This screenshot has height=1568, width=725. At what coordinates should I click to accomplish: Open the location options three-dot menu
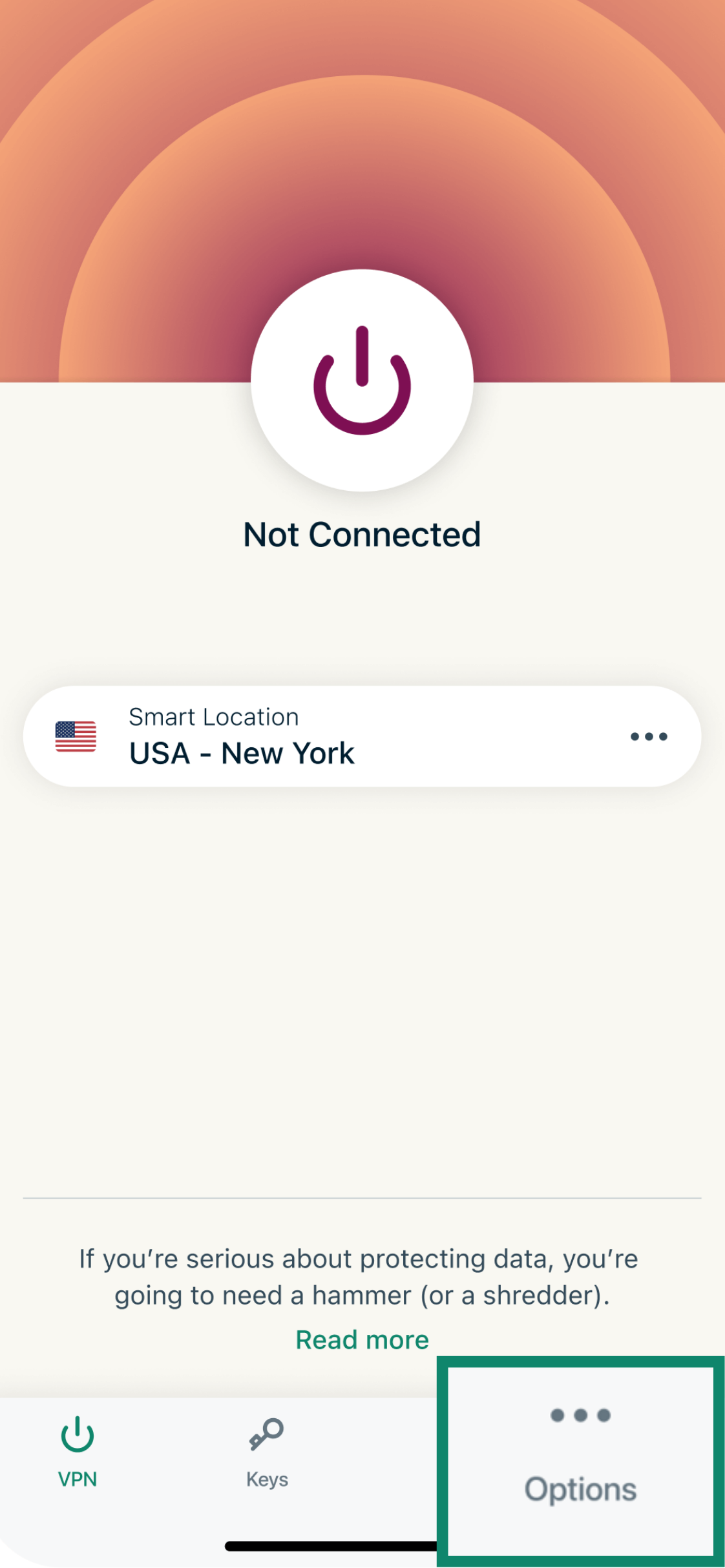649,736
